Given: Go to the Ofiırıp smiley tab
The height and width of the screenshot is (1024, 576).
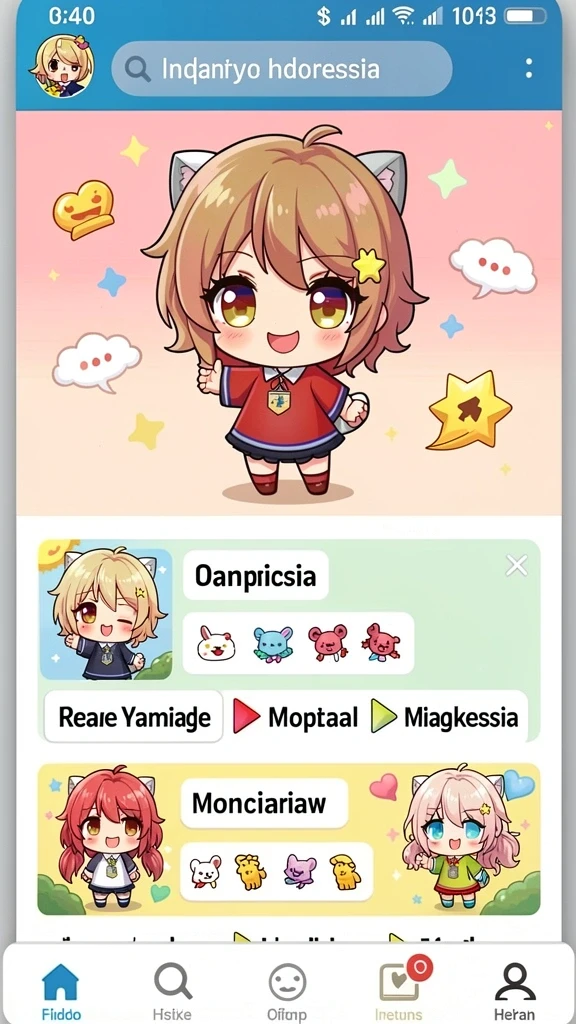Looking at the screenshot, I should (x=287, y=991).
